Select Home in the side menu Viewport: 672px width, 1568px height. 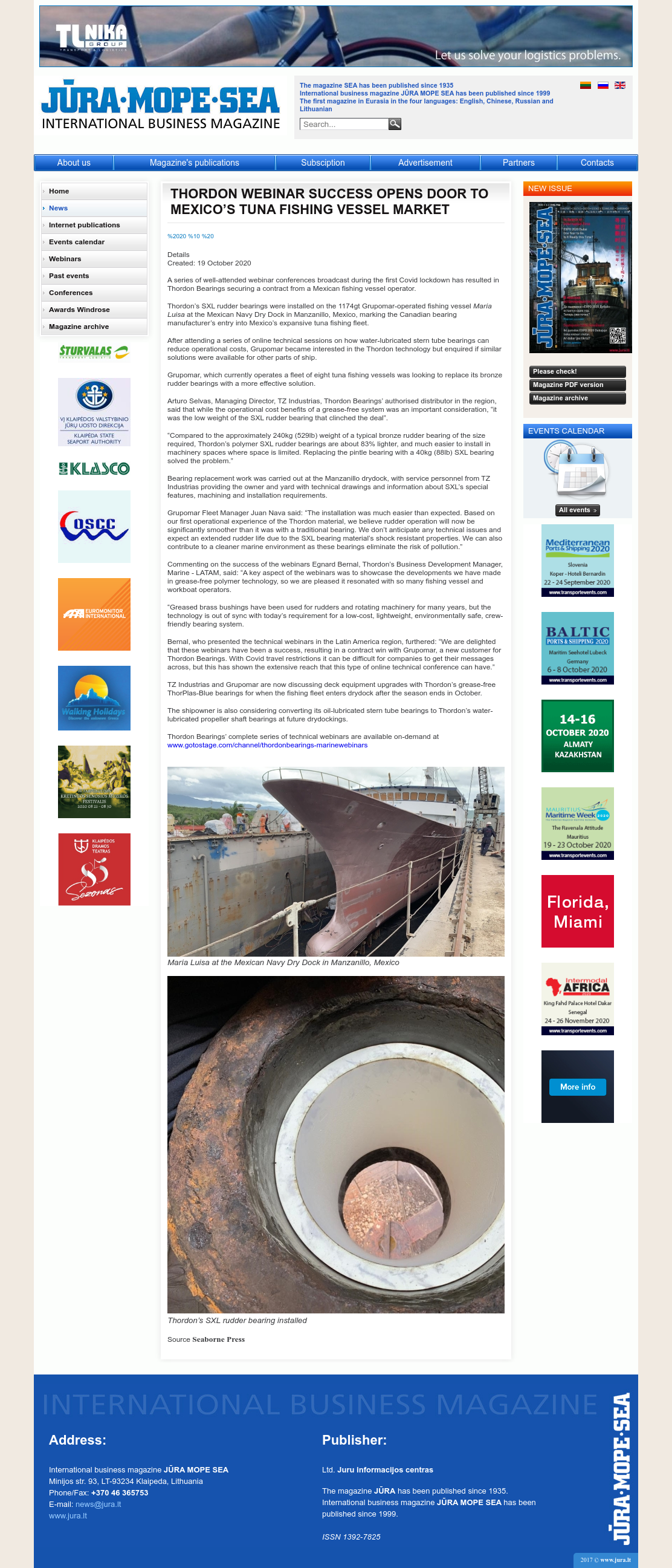coord(94,191)
